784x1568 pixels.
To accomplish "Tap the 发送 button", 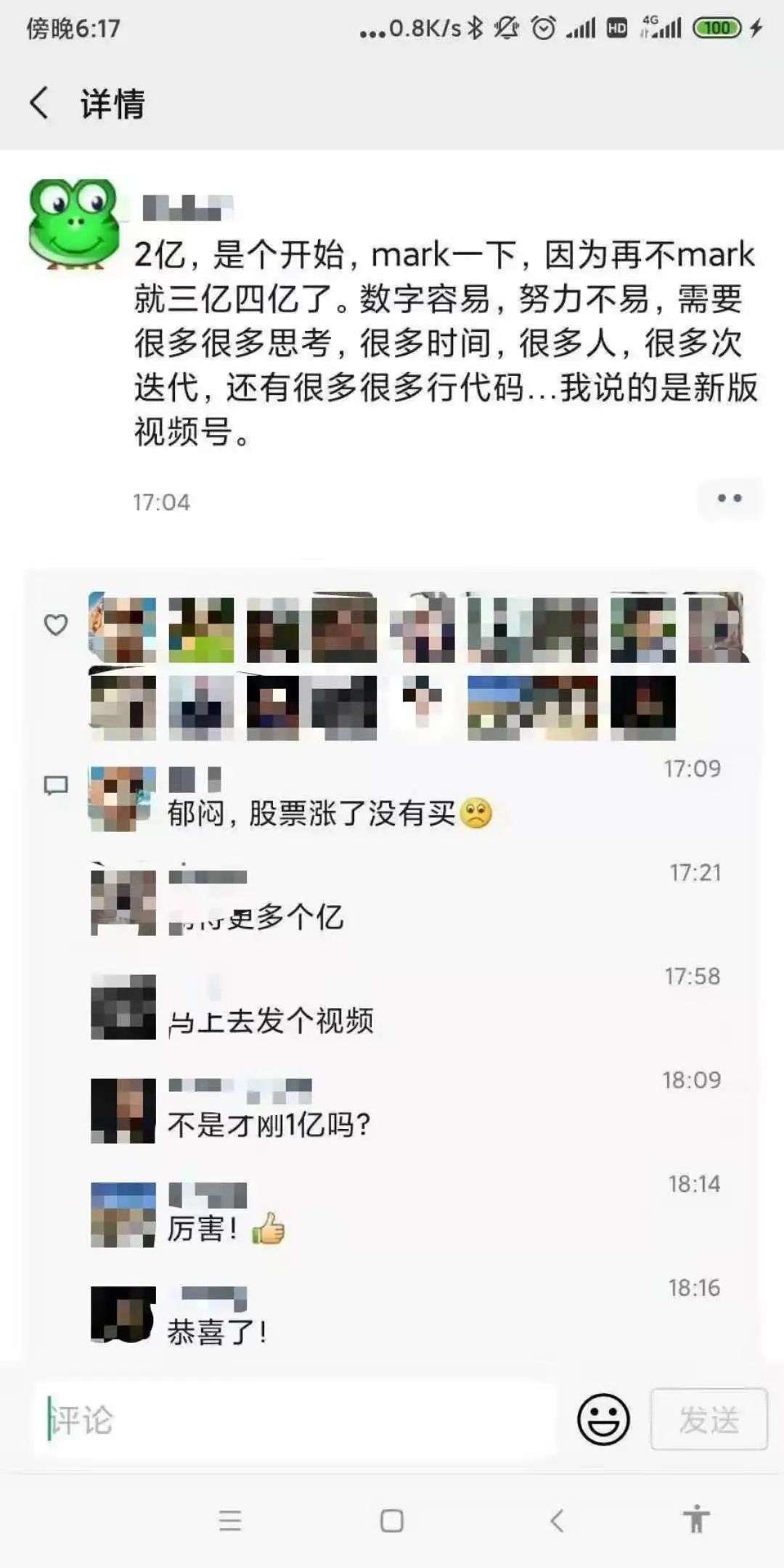I will point(709,1419).
